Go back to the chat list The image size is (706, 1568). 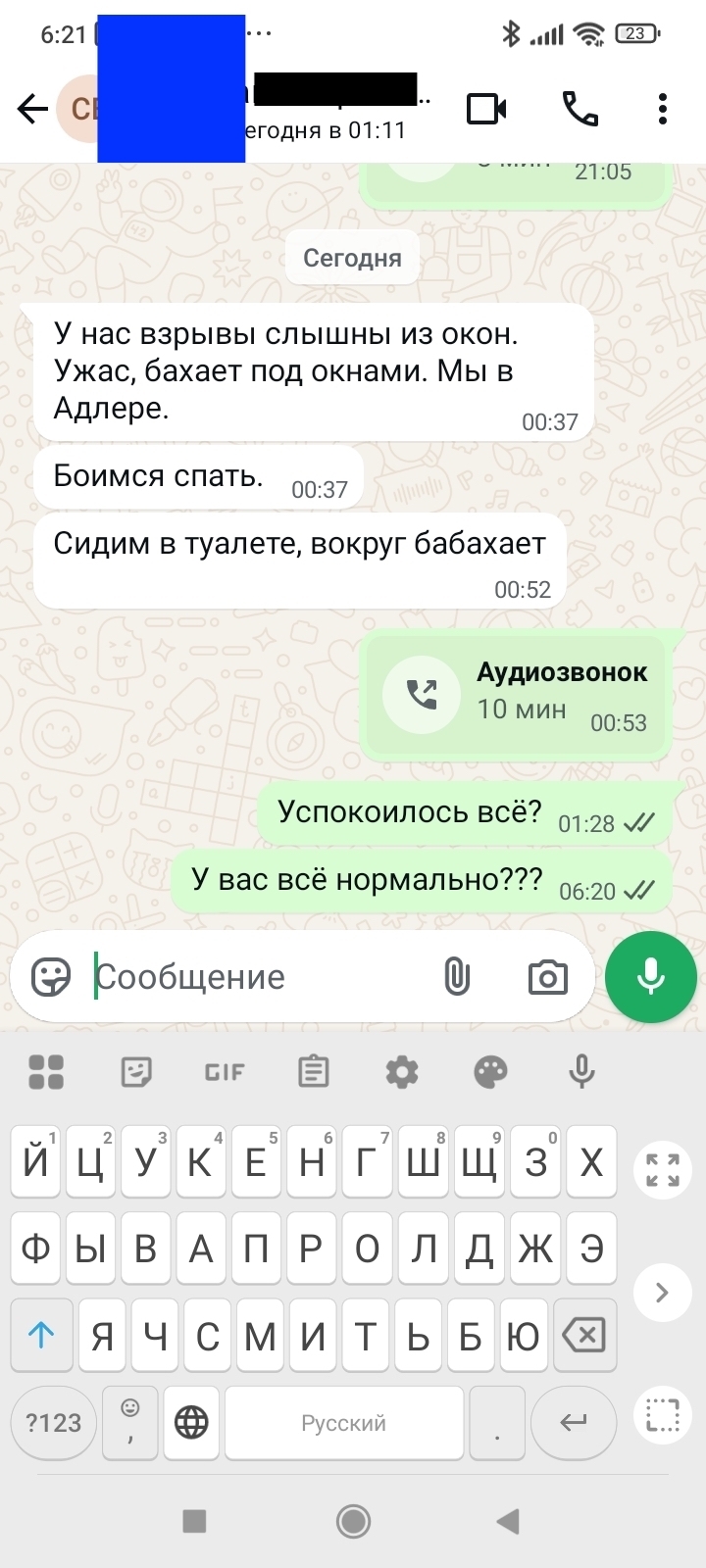pyautogui.click(x=32, y=109)
